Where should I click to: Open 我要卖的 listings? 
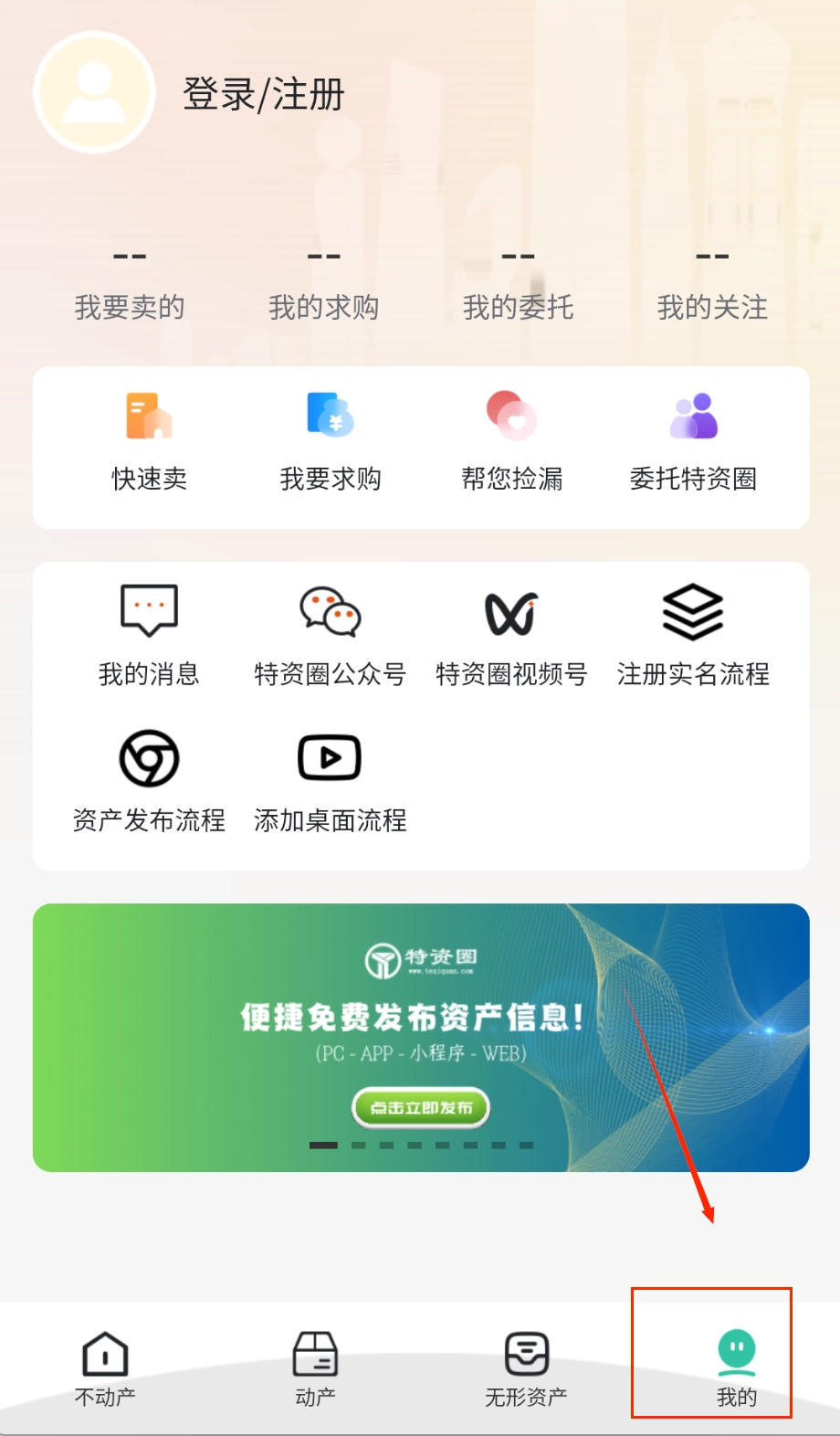130,285
